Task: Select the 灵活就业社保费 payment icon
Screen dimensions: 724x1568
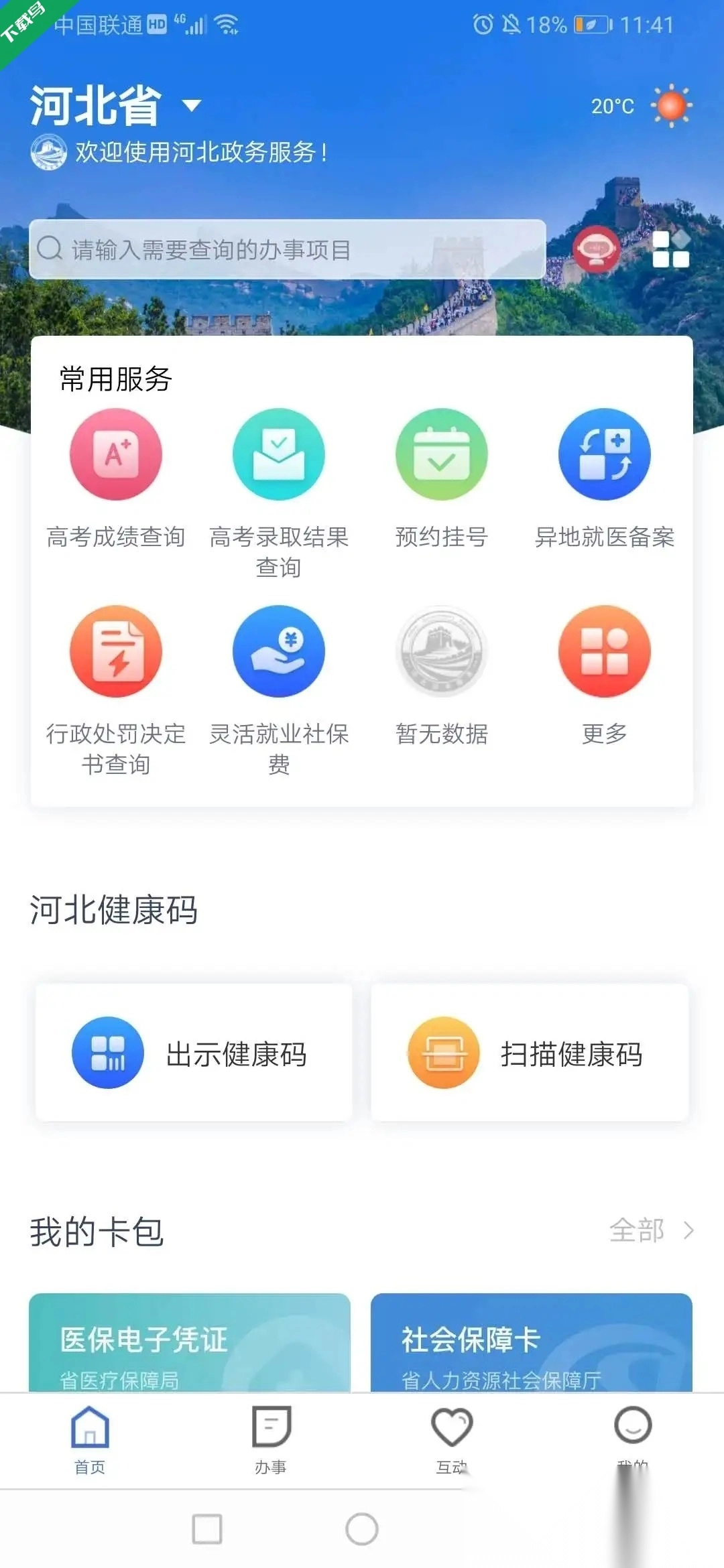Action: [x=278, y=653]
